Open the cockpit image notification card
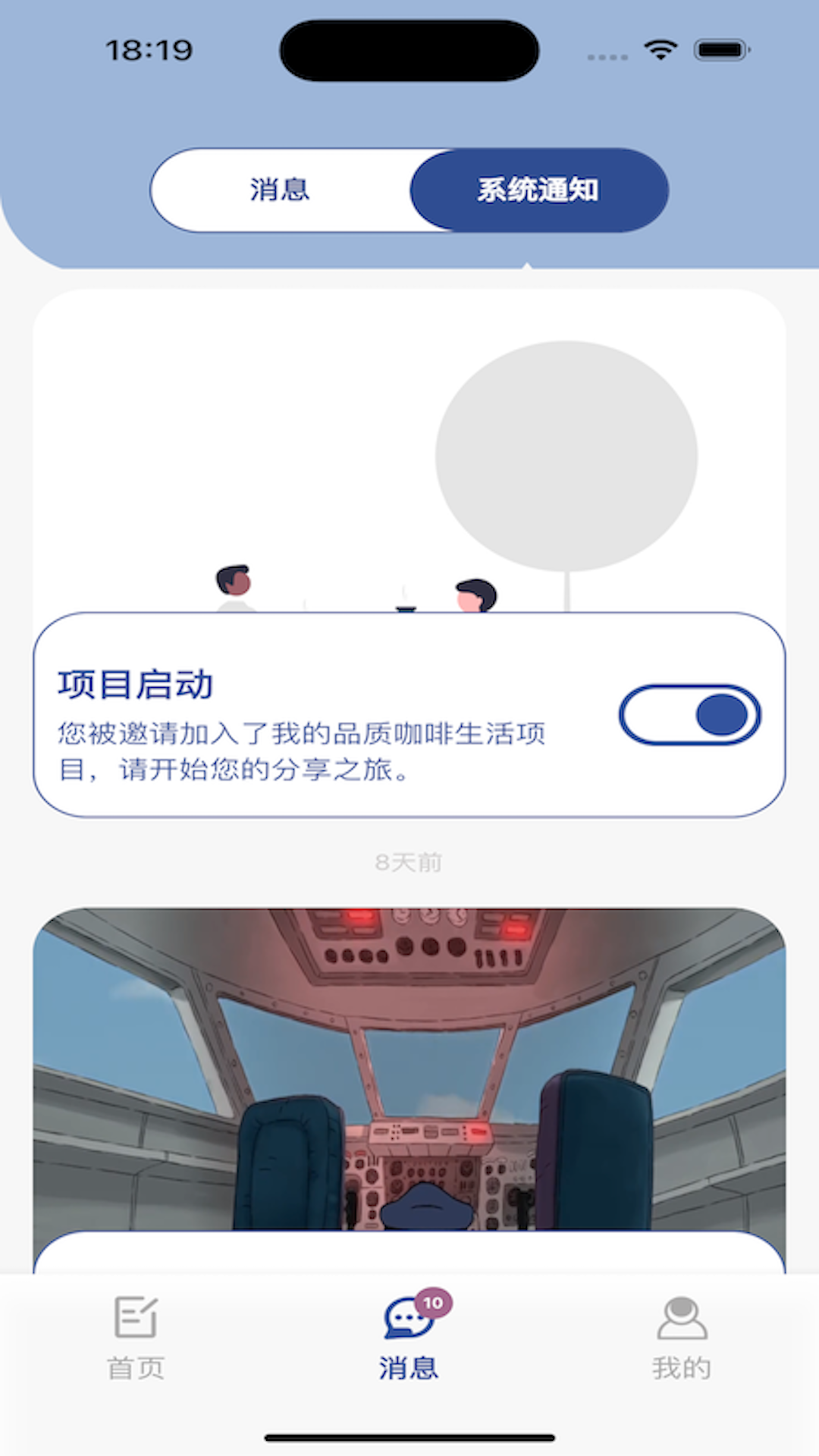The width and height of the screenshot is (819, 1456). (409, 1069)
